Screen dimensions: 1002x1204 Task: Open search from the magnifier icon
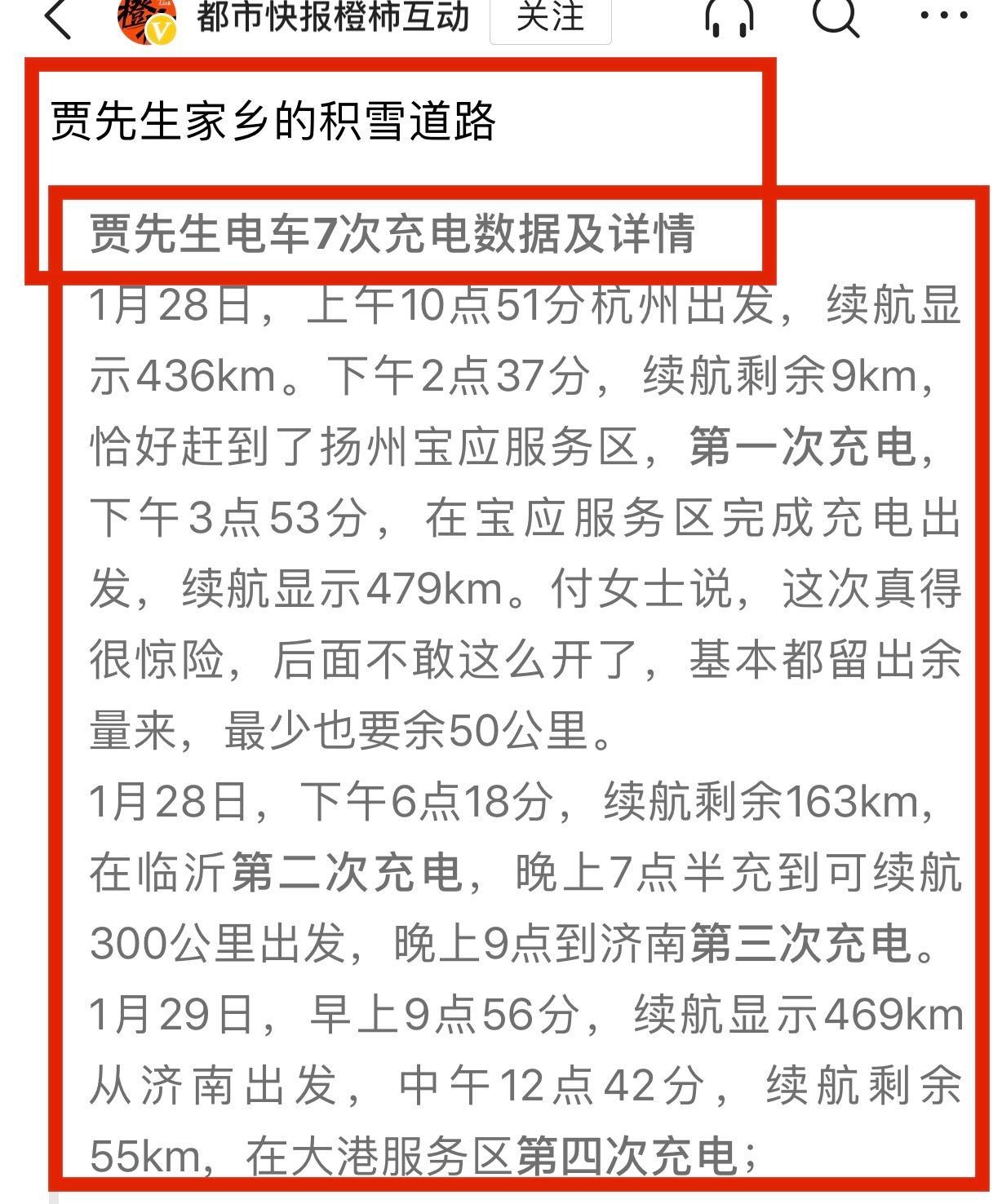click(836, 16)
